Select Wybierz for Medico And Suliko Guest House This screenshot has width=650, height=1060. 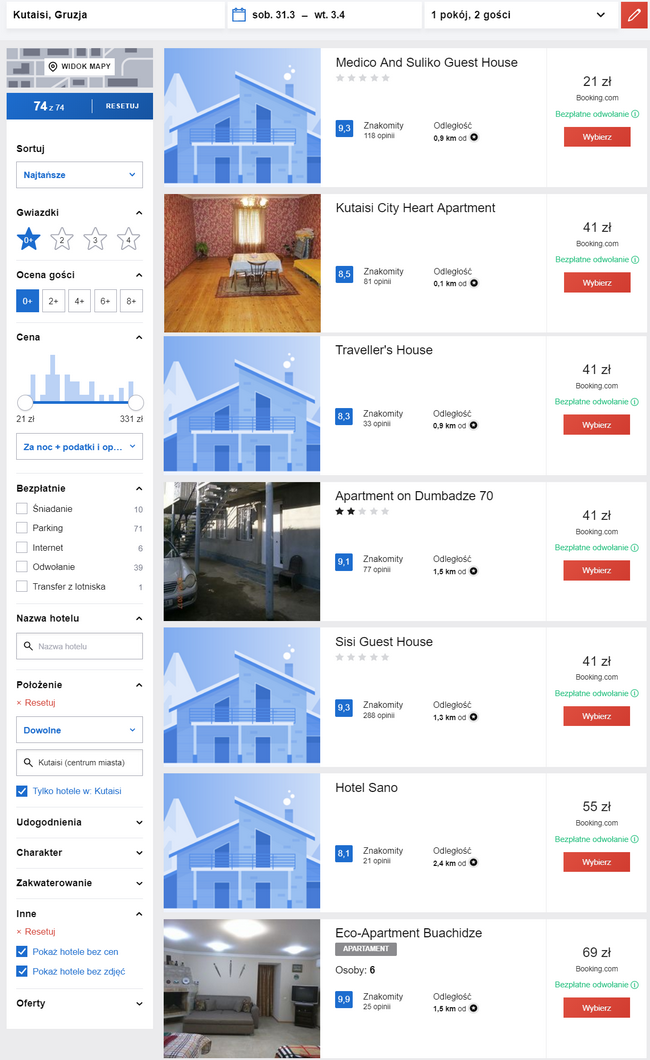click(597, 137)
